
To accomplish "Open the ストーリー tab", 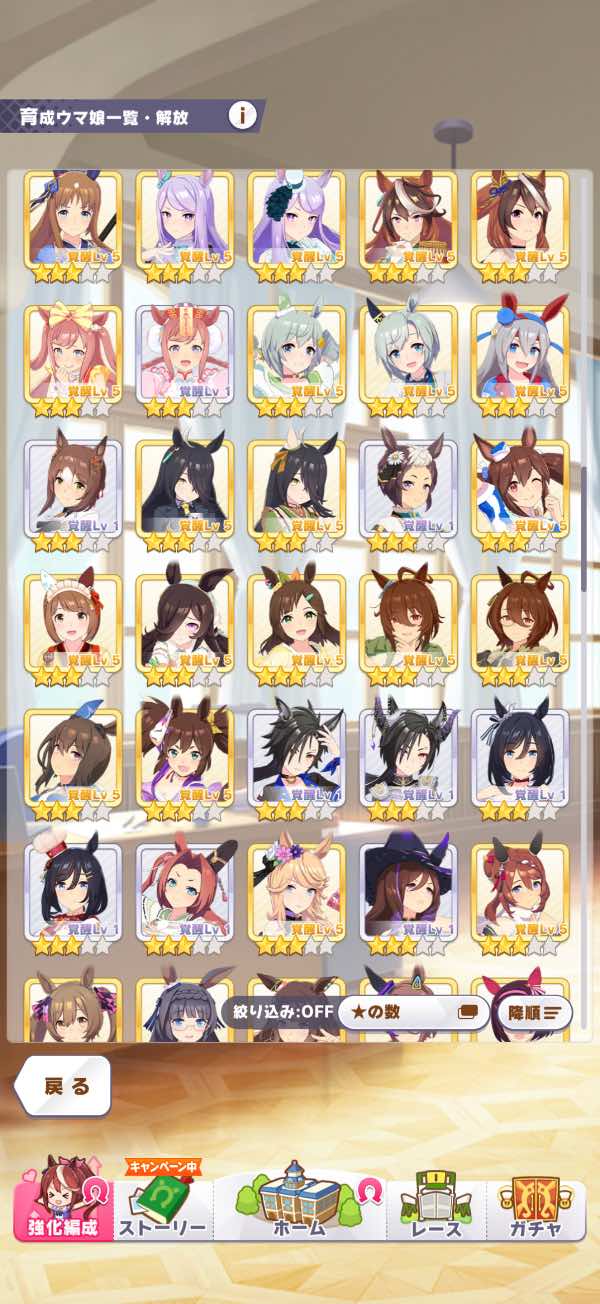I will tap(161, 1209).
